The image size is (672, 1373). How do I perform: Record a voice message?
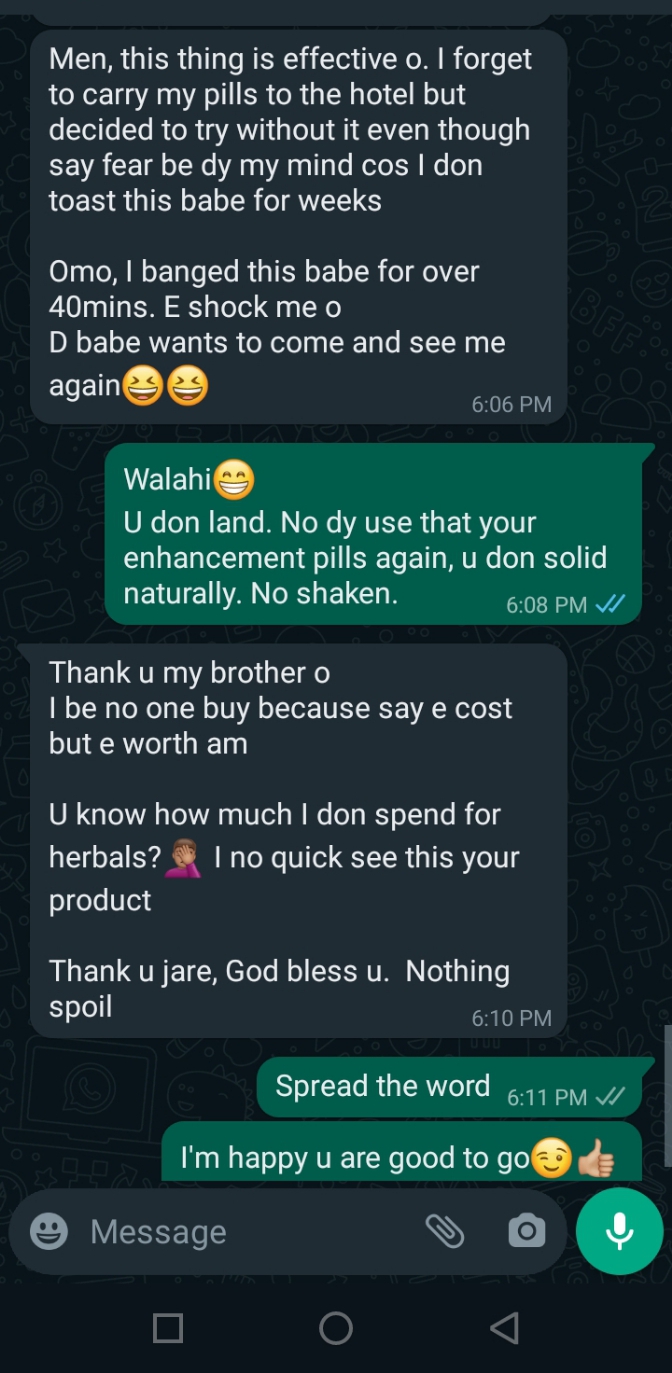[619, 1231]
